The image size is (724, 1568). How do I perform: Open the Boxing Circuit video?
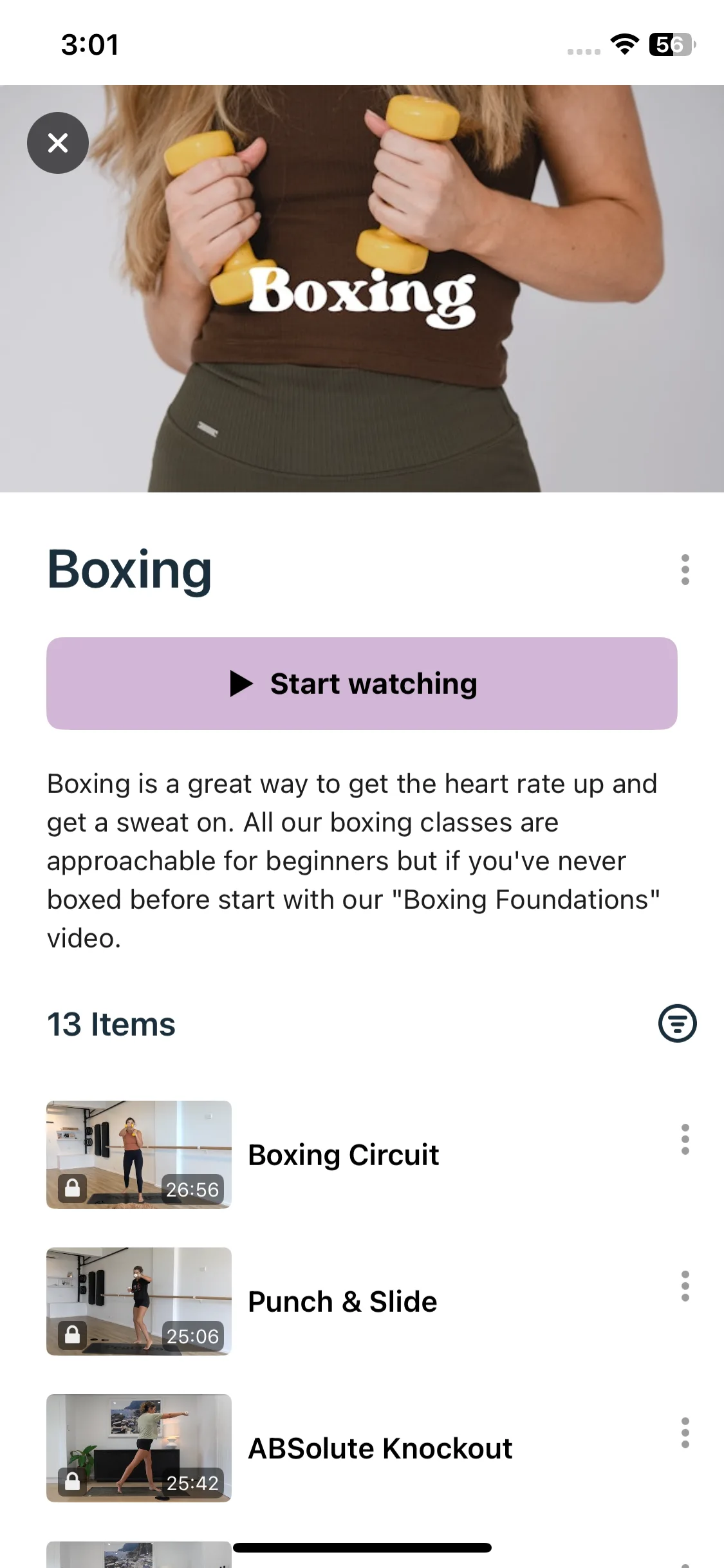pyautogui.click(x=343, y=1155)
